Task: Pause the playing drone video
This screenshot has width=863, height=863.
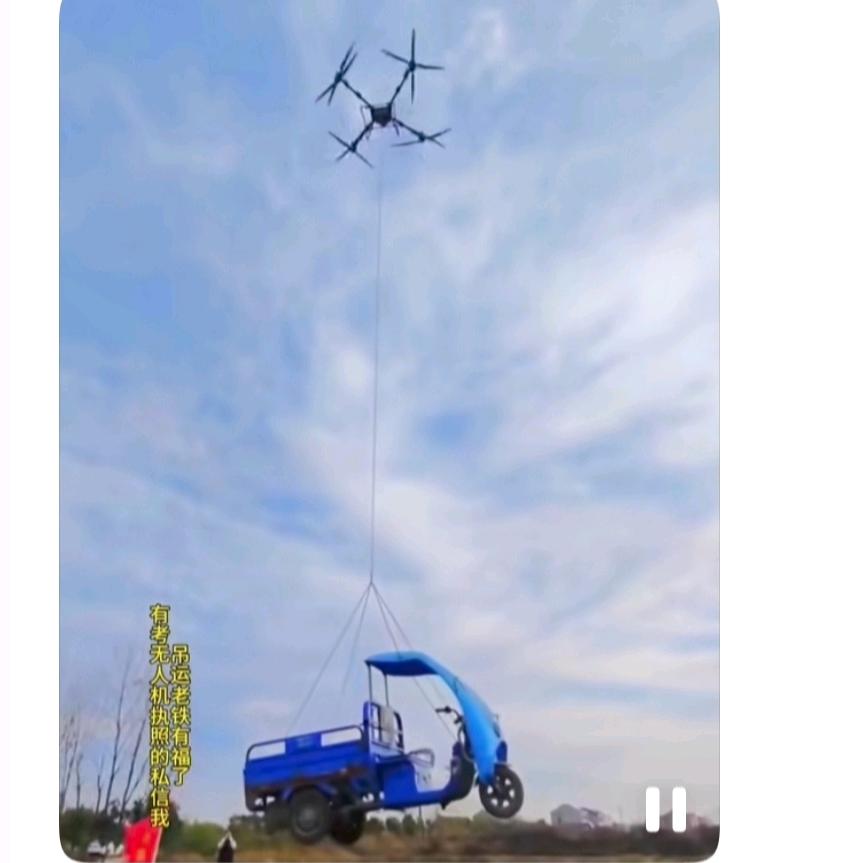Action: pyautogui.click(x=665, y=809)
